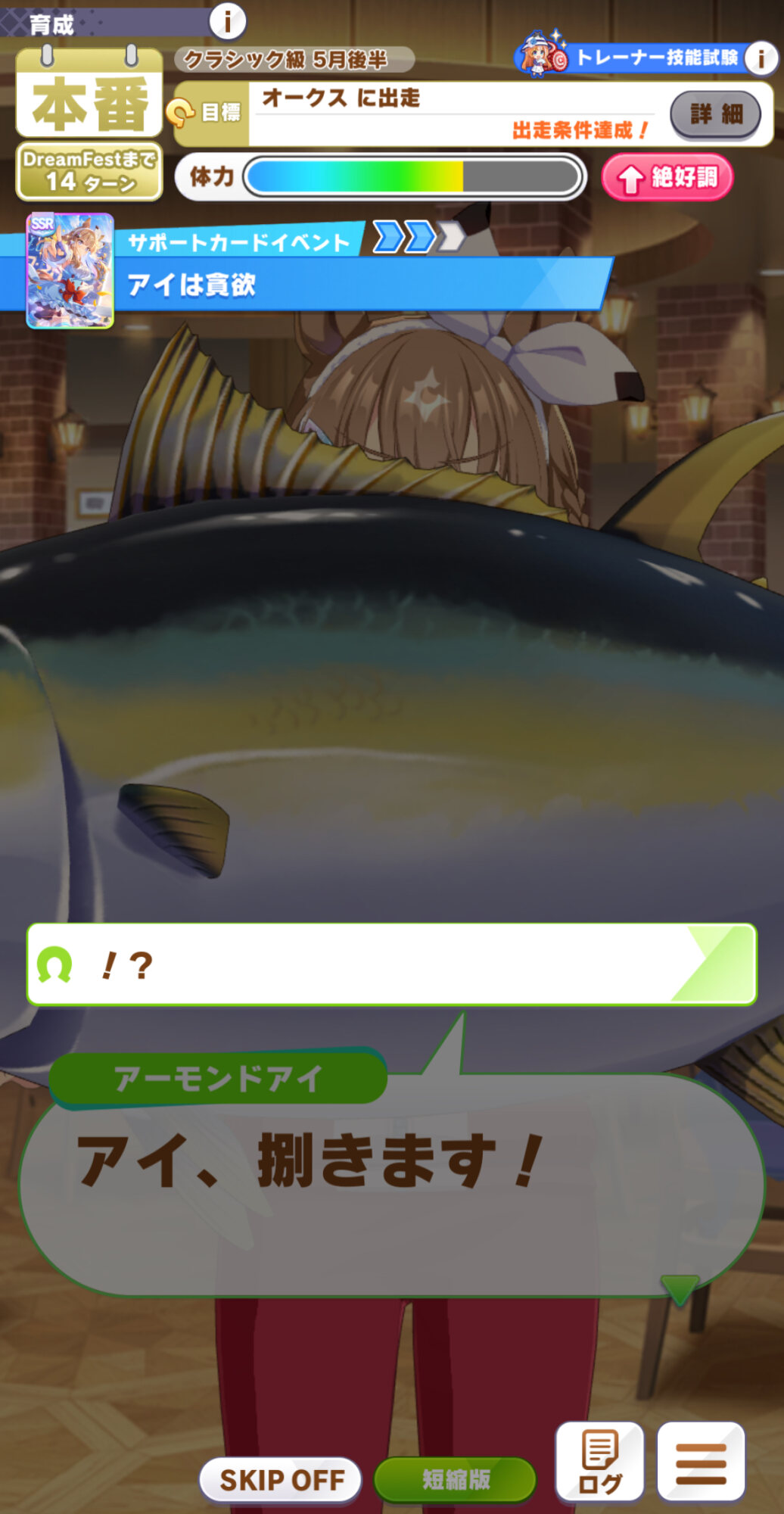Tap the 絶好調 condition badge
The width and height of the screenshot is (784, 1514).
[667, 178]
